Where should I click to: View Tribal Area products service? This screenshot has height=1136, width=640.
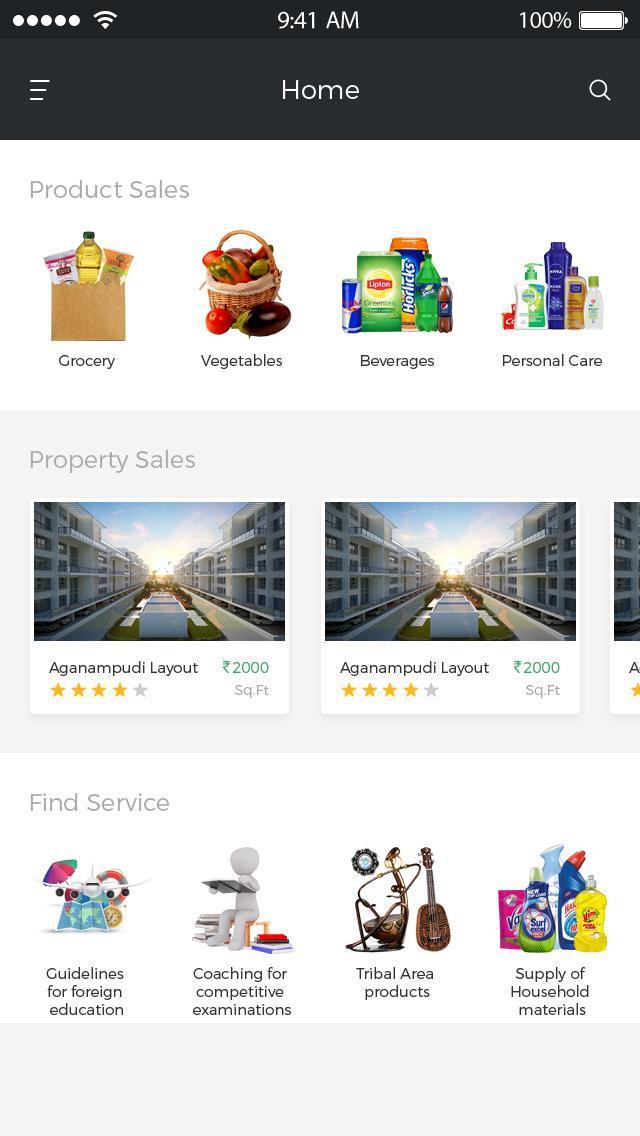pos(397,920)
